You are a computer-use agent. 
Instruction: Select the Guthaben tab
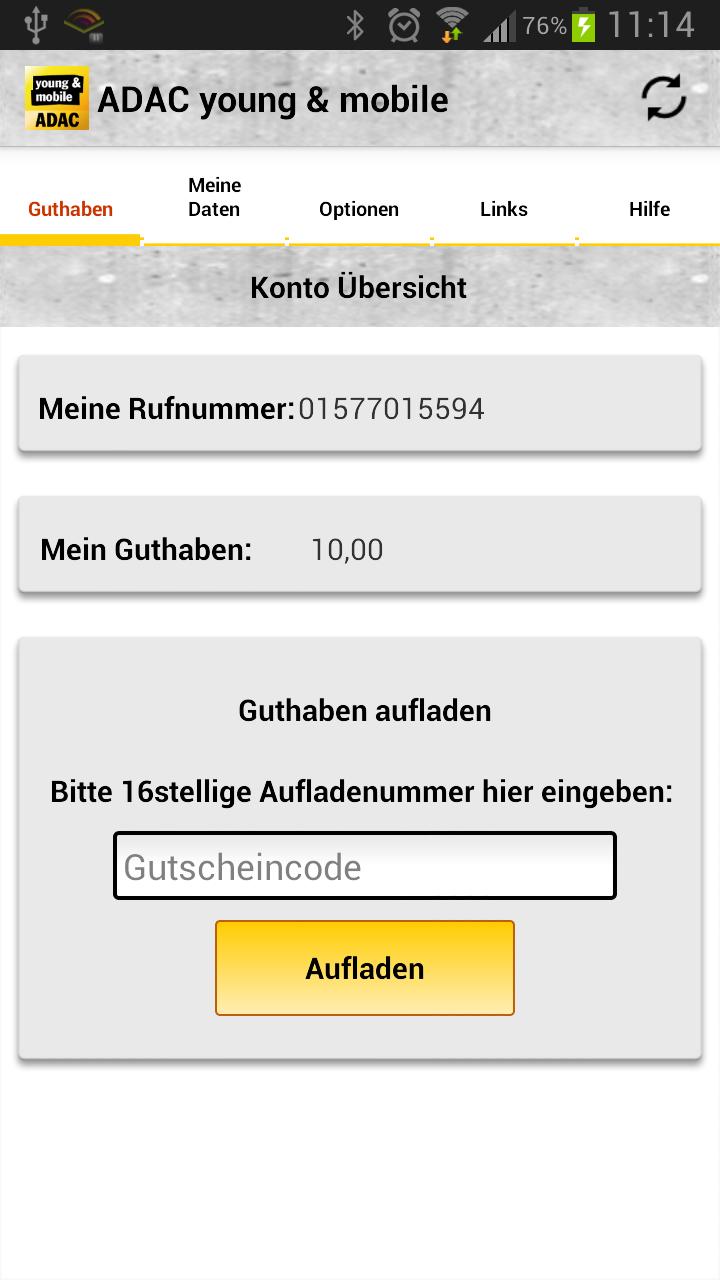71,209
